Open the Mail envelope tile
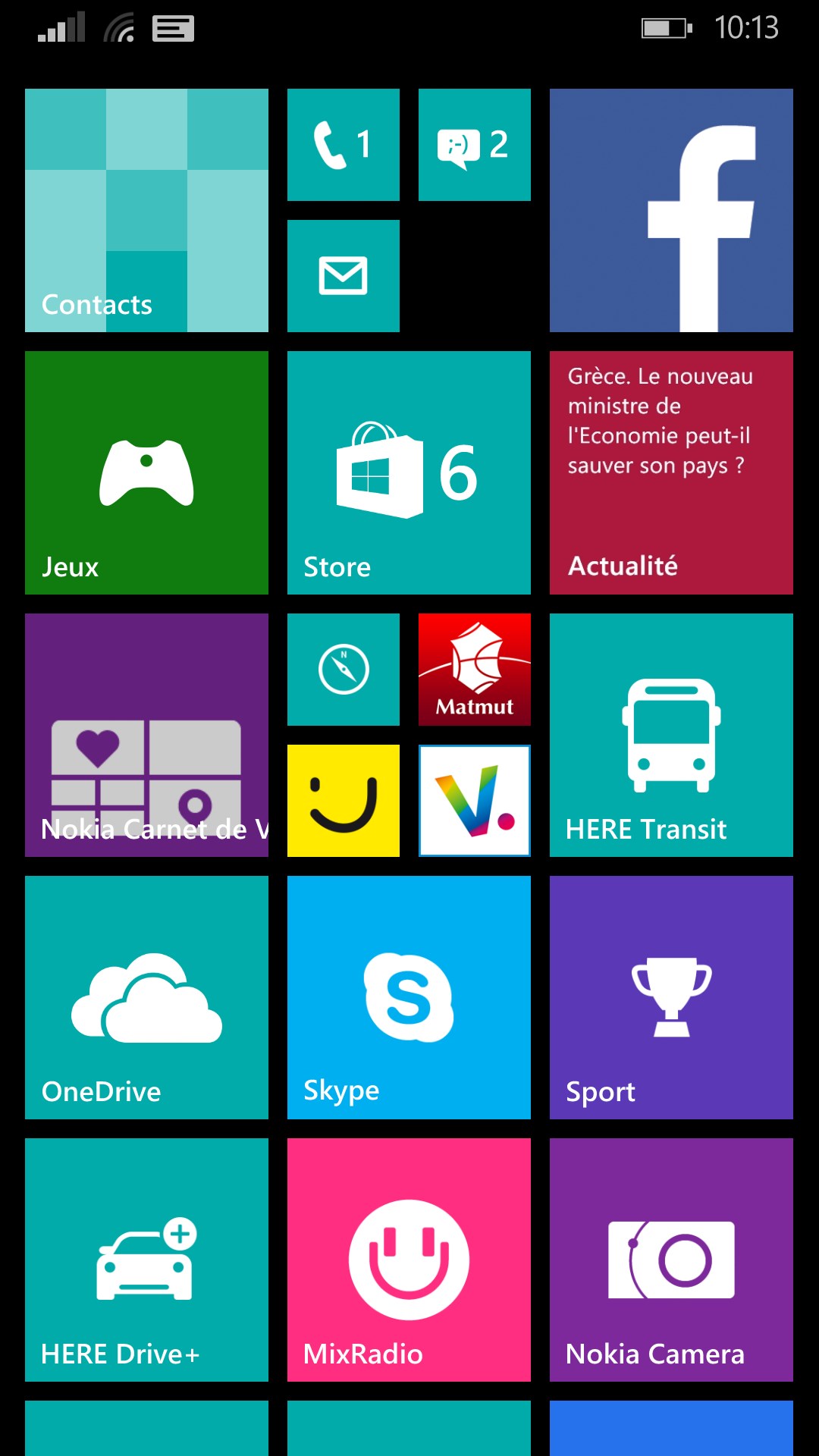Screen dimensions: 819x1456 [x=343, y=276]
